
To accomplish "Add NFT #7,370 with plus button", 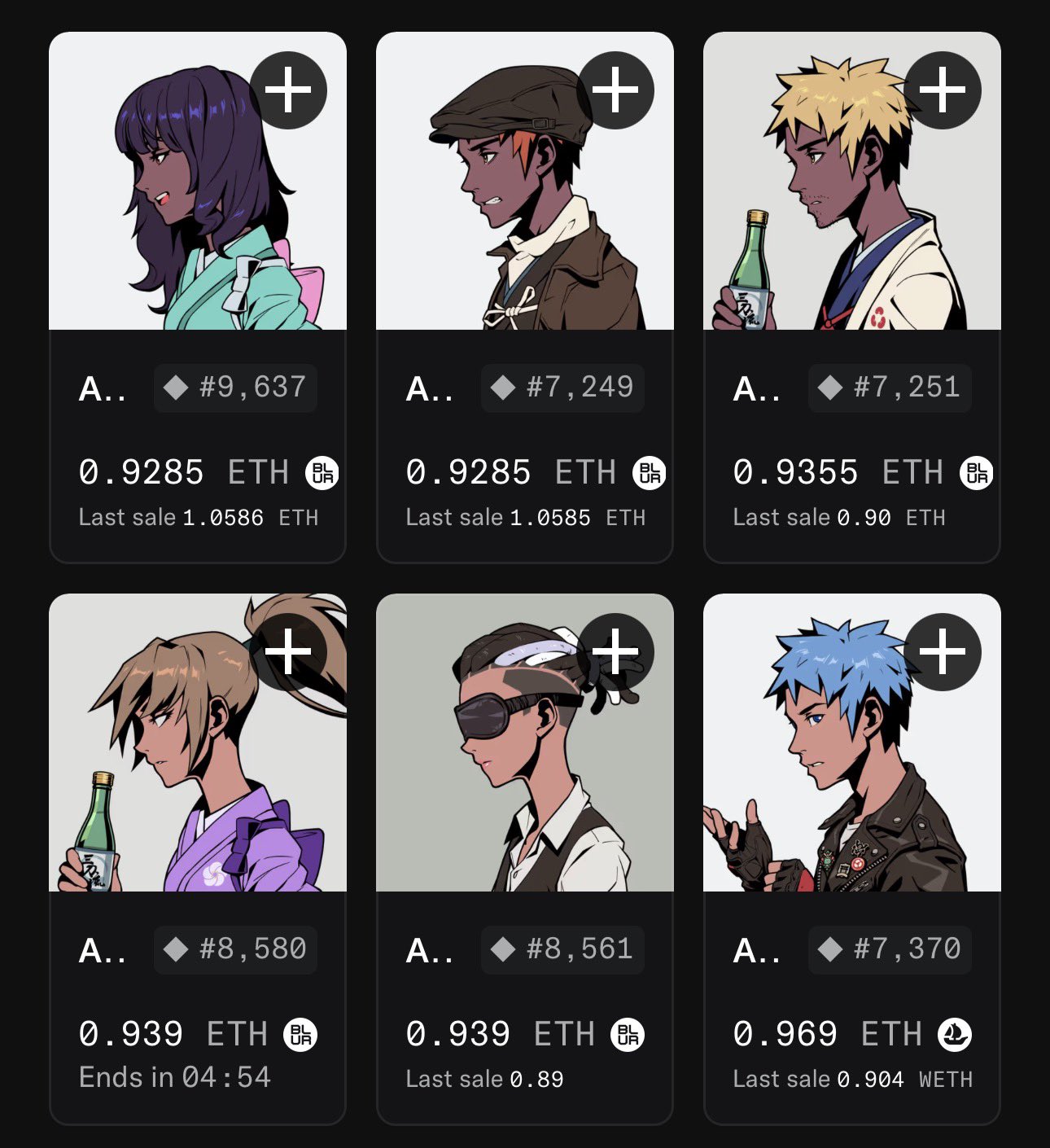I will coord(943,652).
